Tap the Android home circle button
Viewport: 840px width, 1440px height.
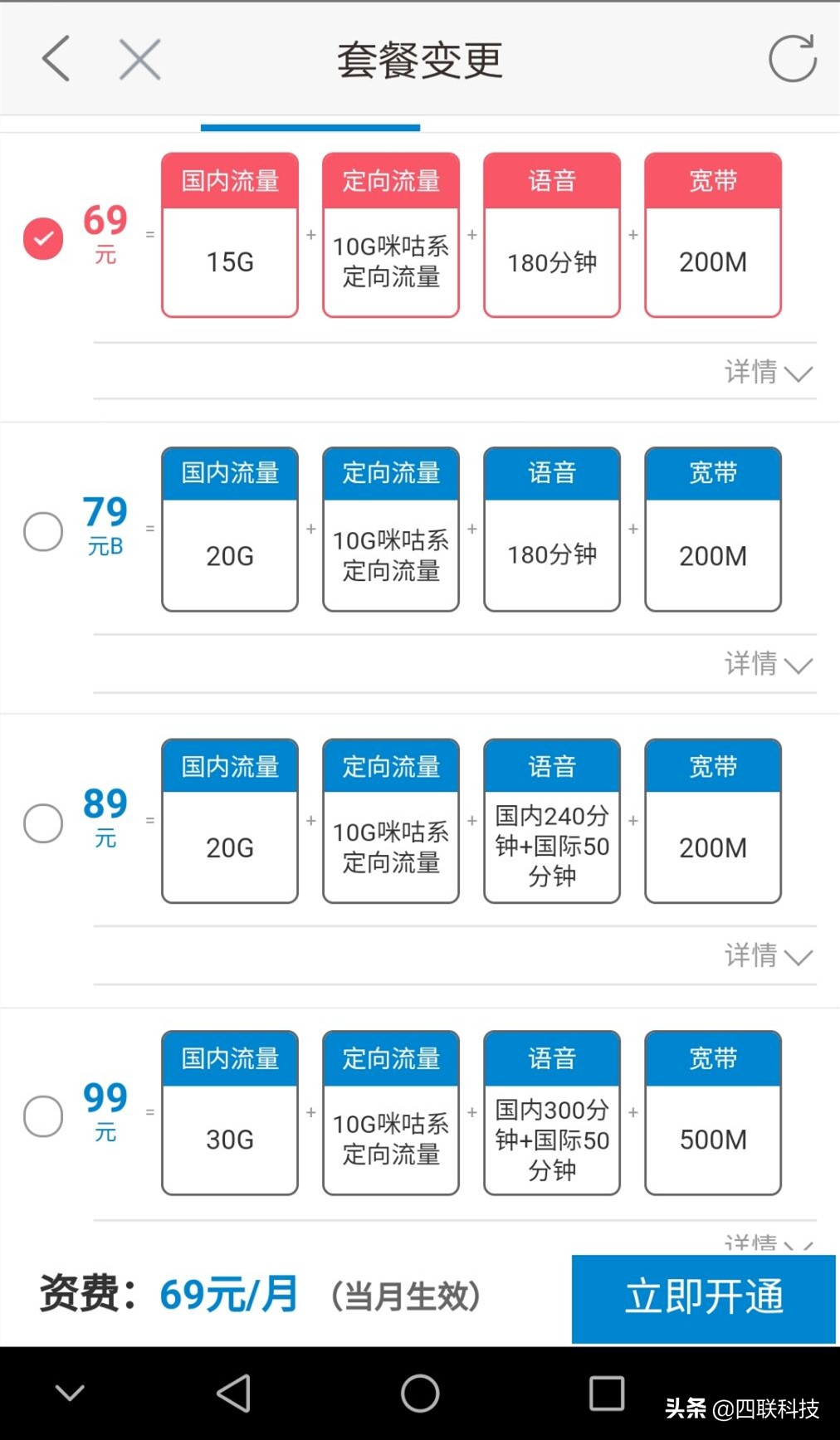(420, 1393)
